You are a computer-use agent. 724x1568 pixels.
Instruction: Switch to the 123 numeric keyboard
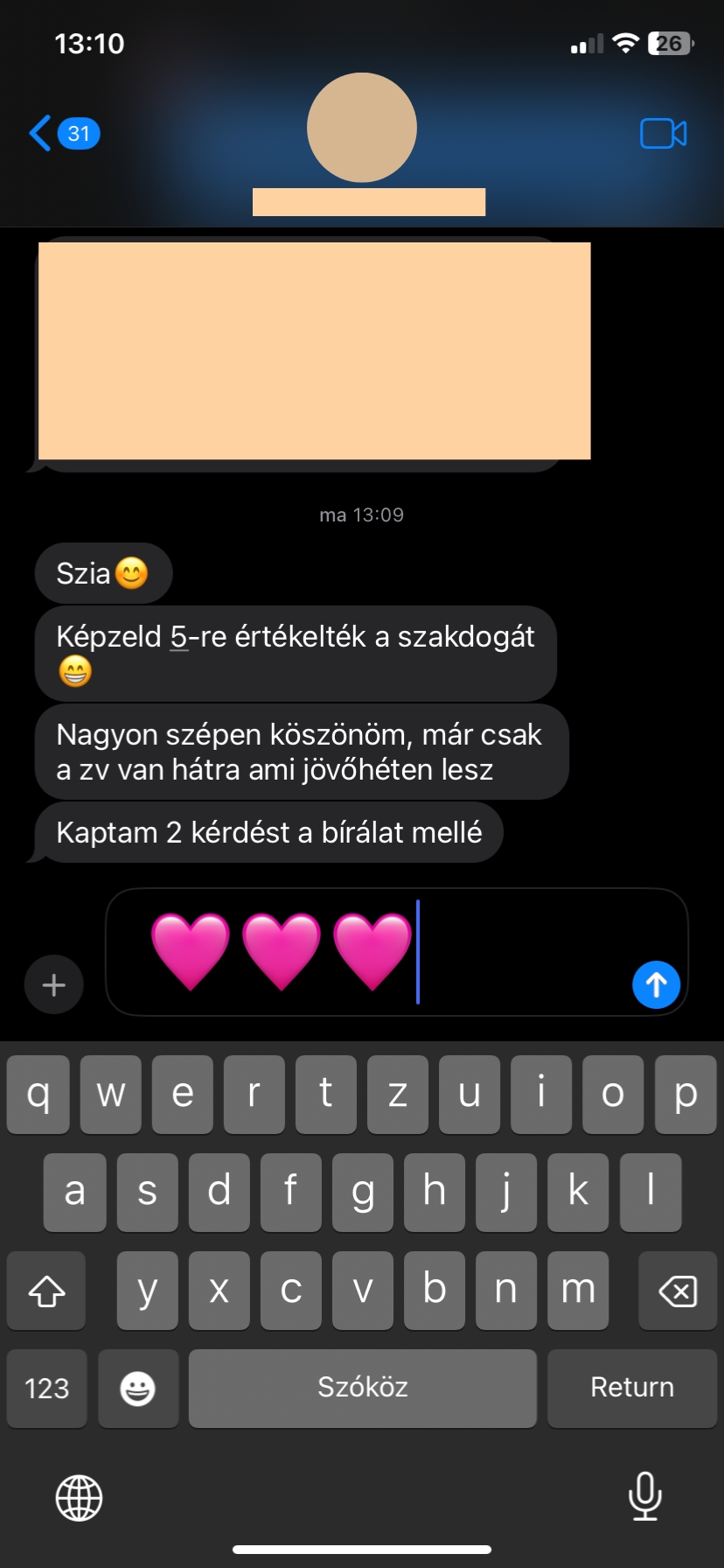pos(46,1388)
